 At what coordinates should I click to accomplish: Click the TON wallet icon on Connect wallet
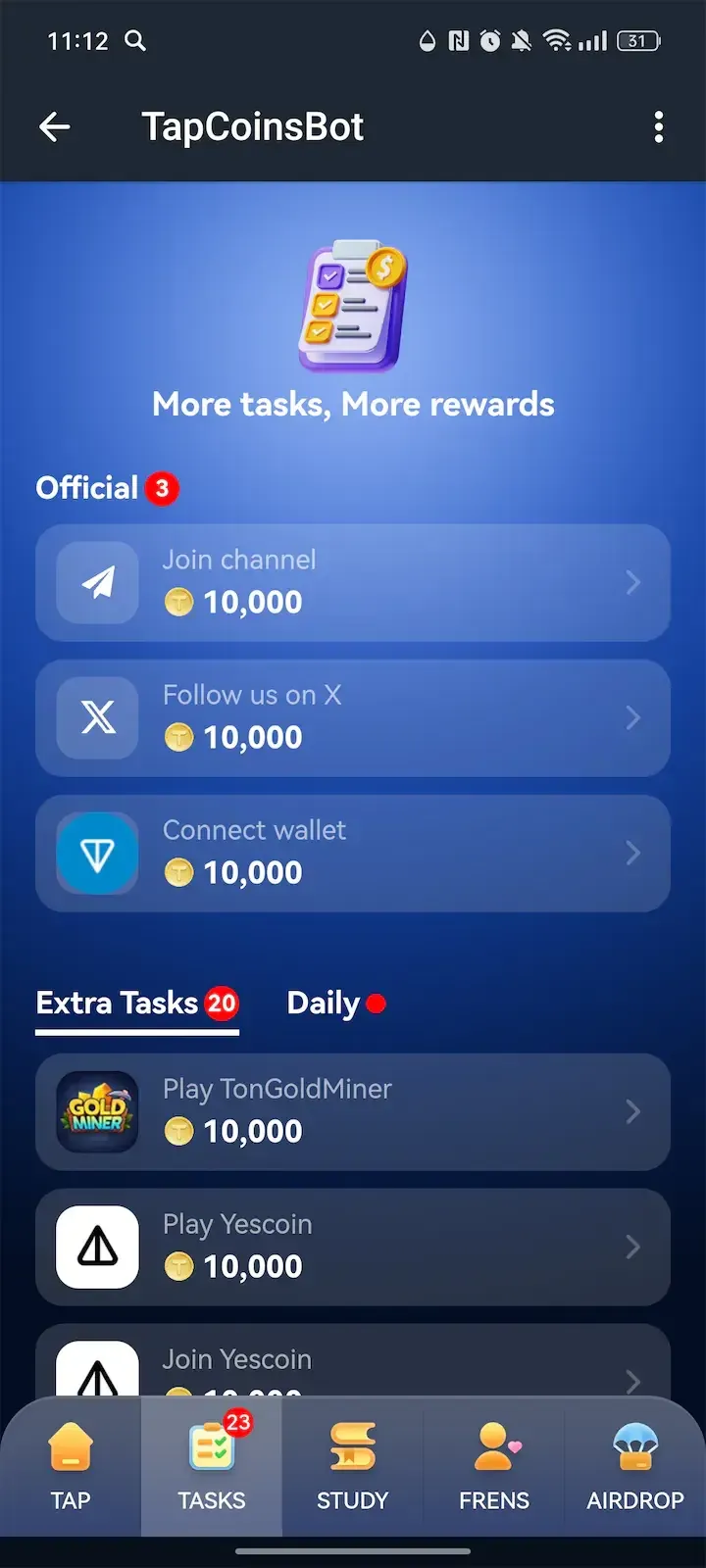(x=97, y=853)
